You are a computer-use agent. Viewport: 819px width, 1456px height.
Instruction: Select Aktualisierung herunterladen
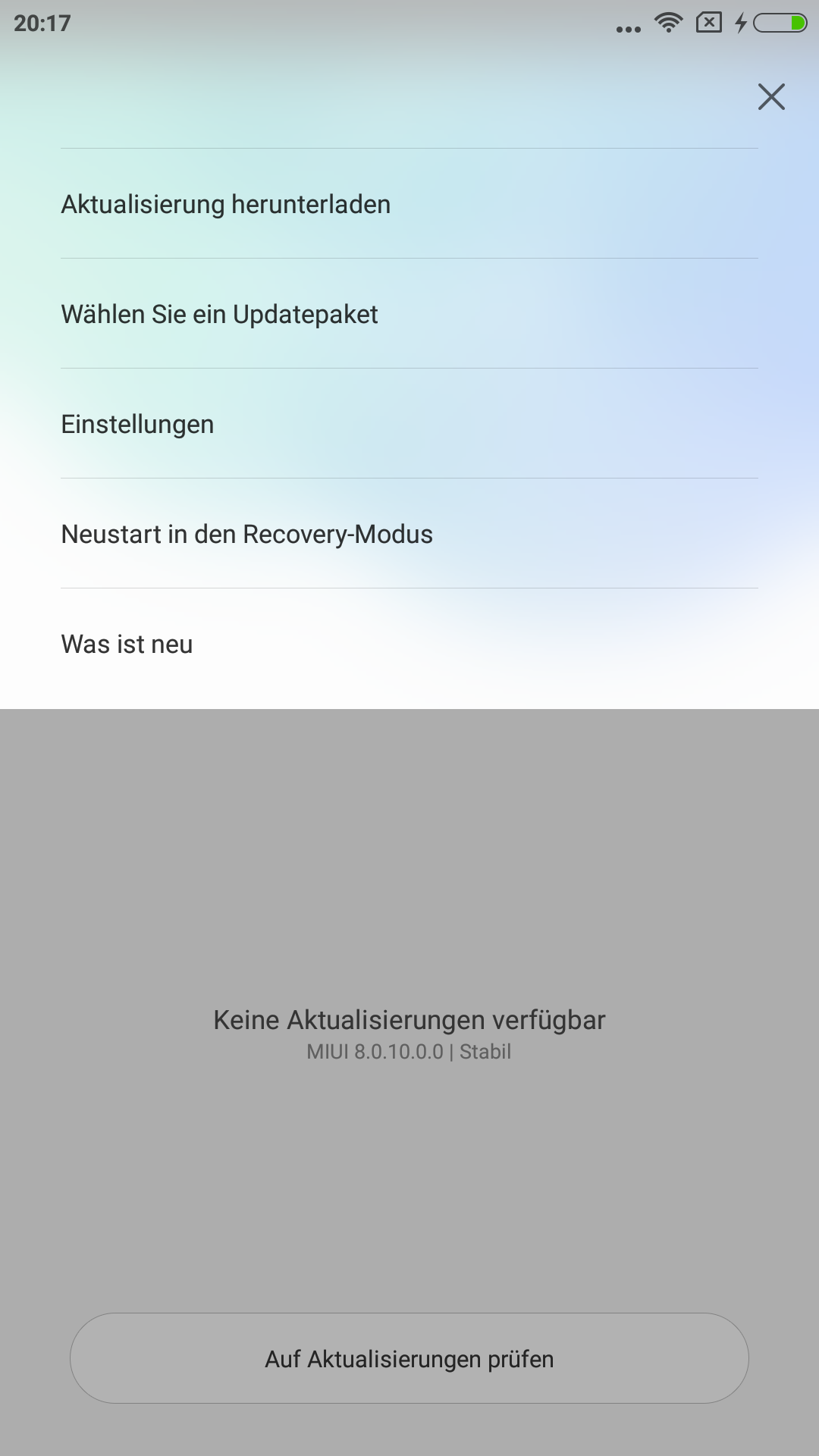409,203
